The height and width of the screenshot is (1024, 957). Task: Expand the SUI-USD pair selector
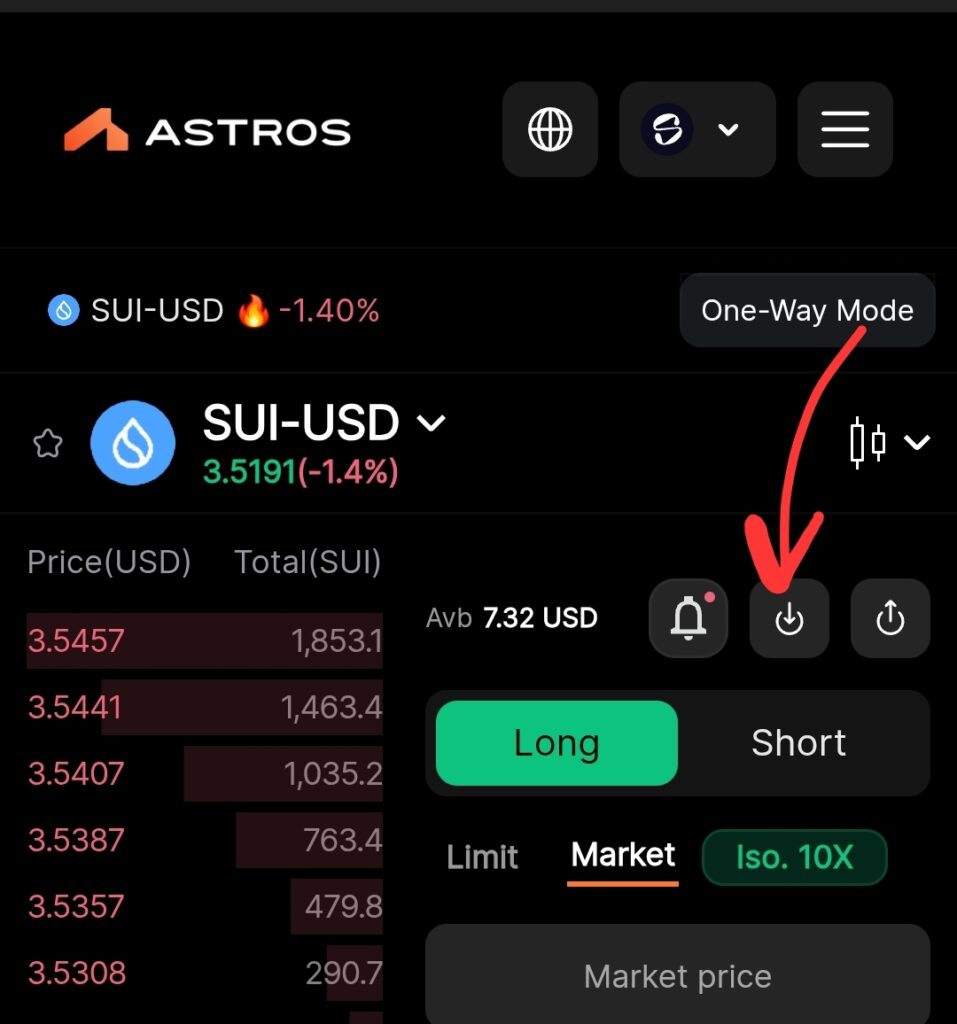tap(325, 424)
